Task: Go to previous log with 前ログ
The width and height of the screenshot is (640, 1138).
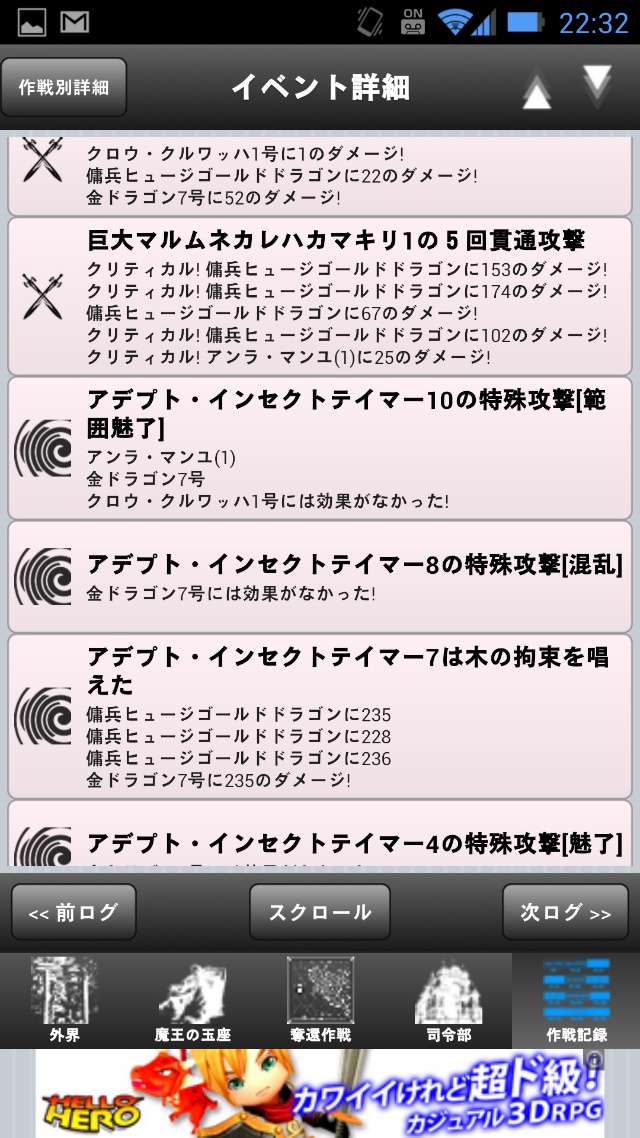Action: click(x=73, y=912)
